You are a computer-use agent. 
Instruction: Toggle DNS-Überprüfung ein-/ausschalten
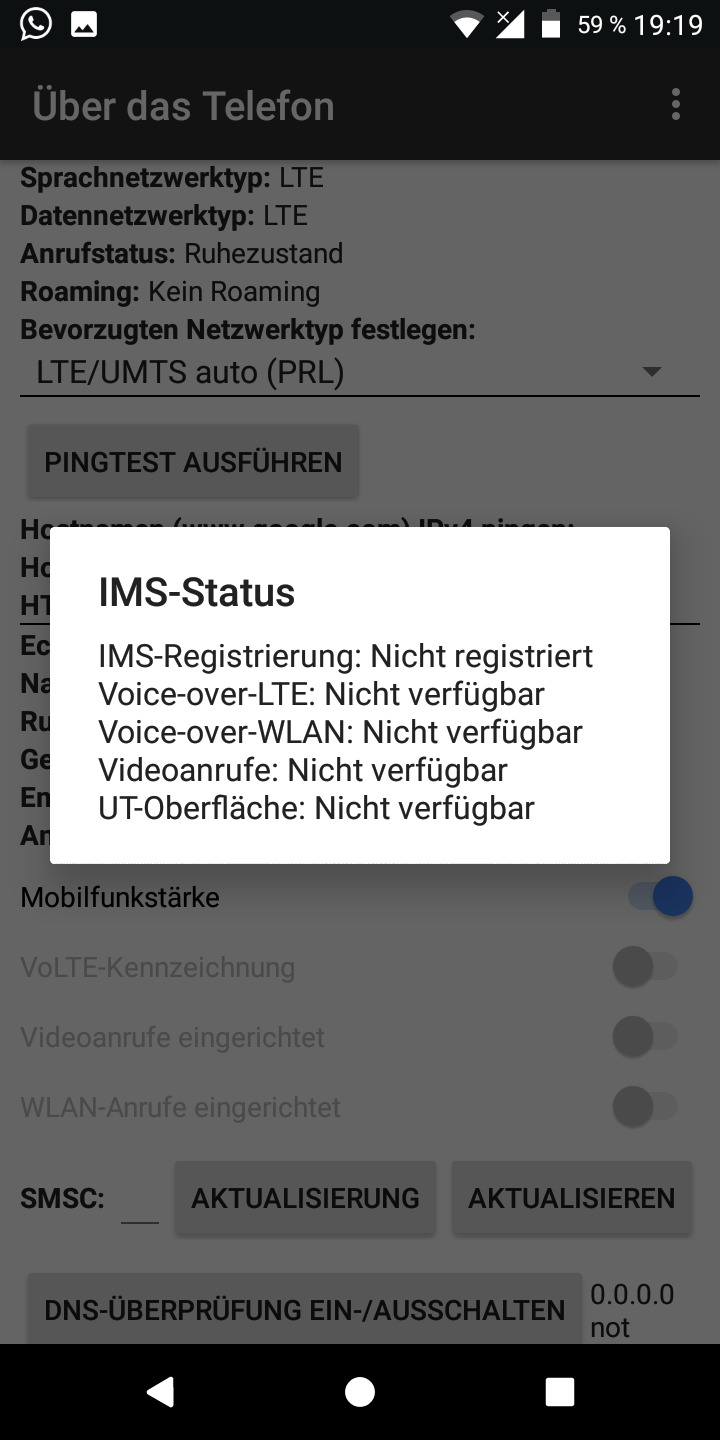304,1309
